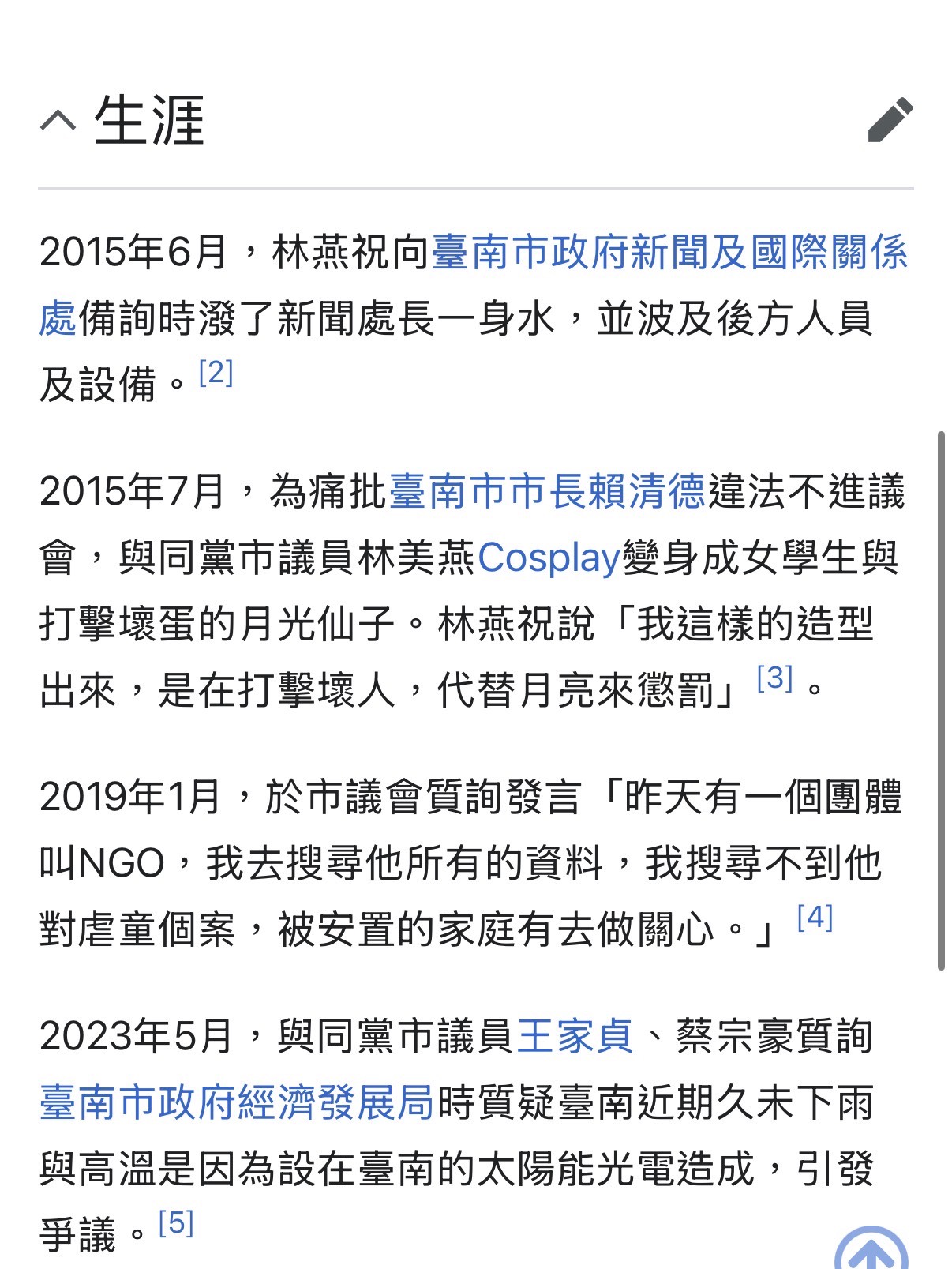This screenshot has width=952, height=1269.
Task: Open the 賴清德 article link
Action: click(x=647, y=491)
